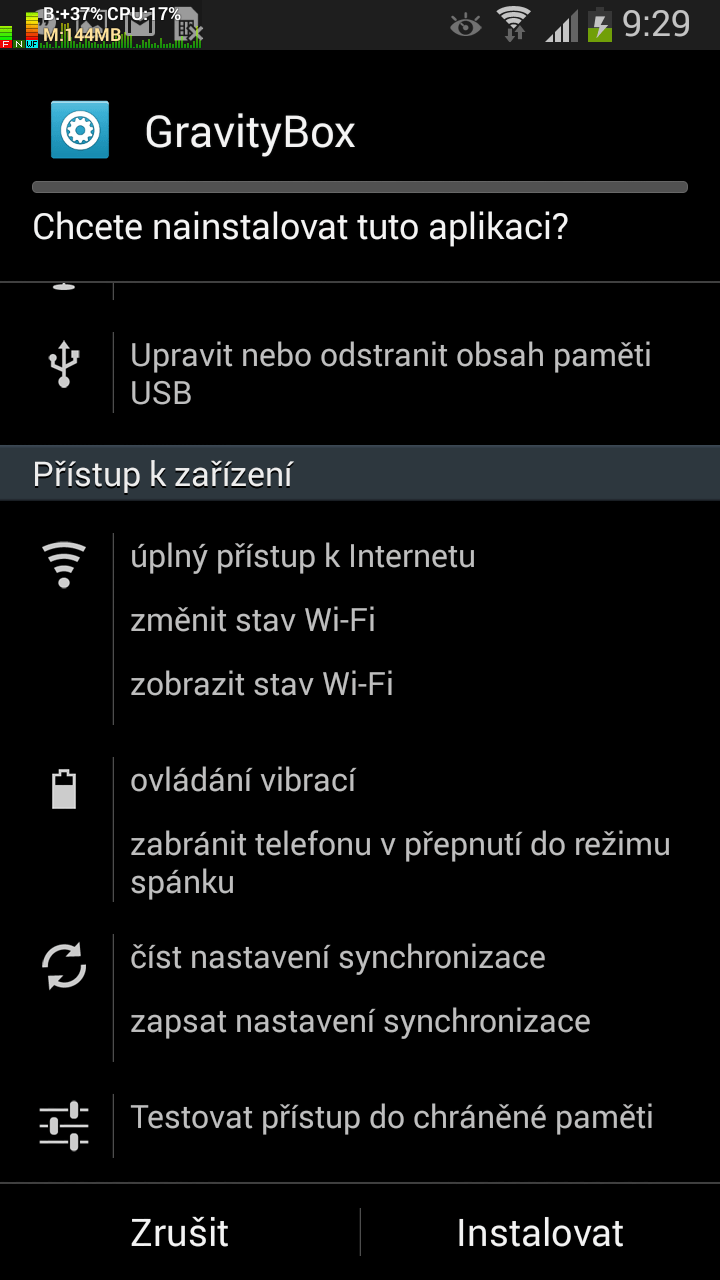
Task: Open 'zapsat nastavení synchronizace' permission details
Action: [360, 1021]
